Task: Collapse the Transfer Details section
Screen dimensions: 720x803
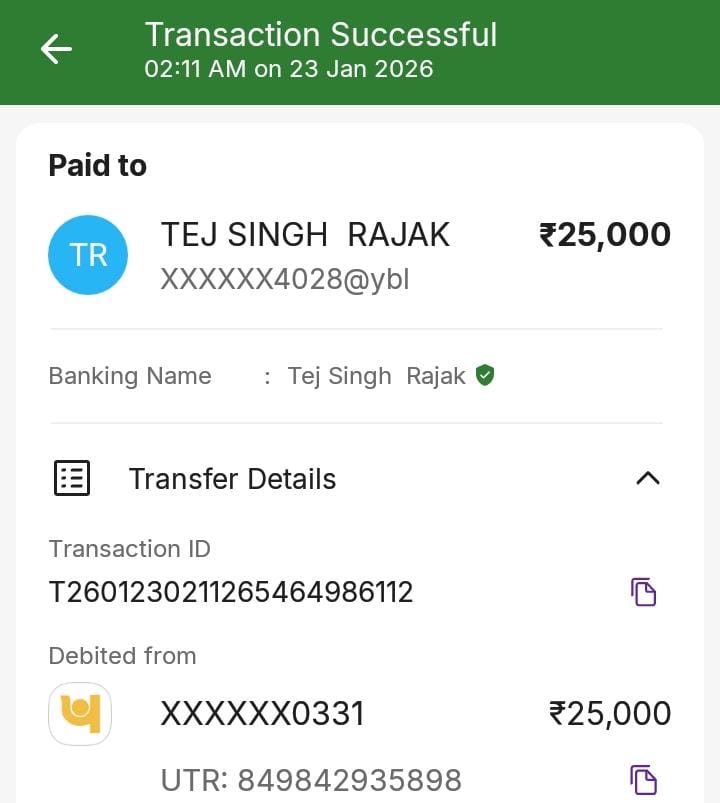Action: (648, 478)
